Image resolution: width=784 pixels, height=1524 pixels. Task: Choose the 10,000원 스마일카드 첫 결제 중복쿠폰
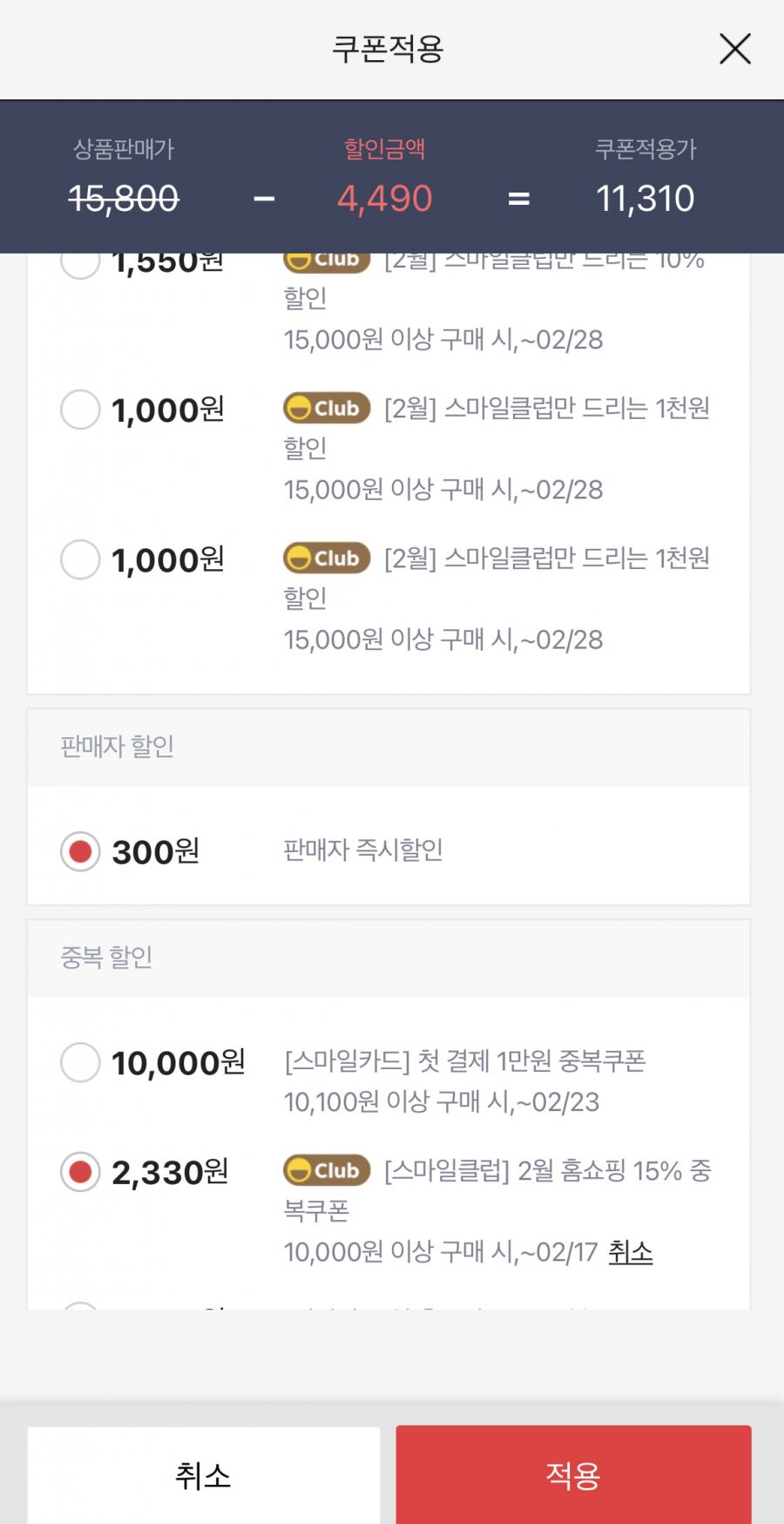(80, 1062)
